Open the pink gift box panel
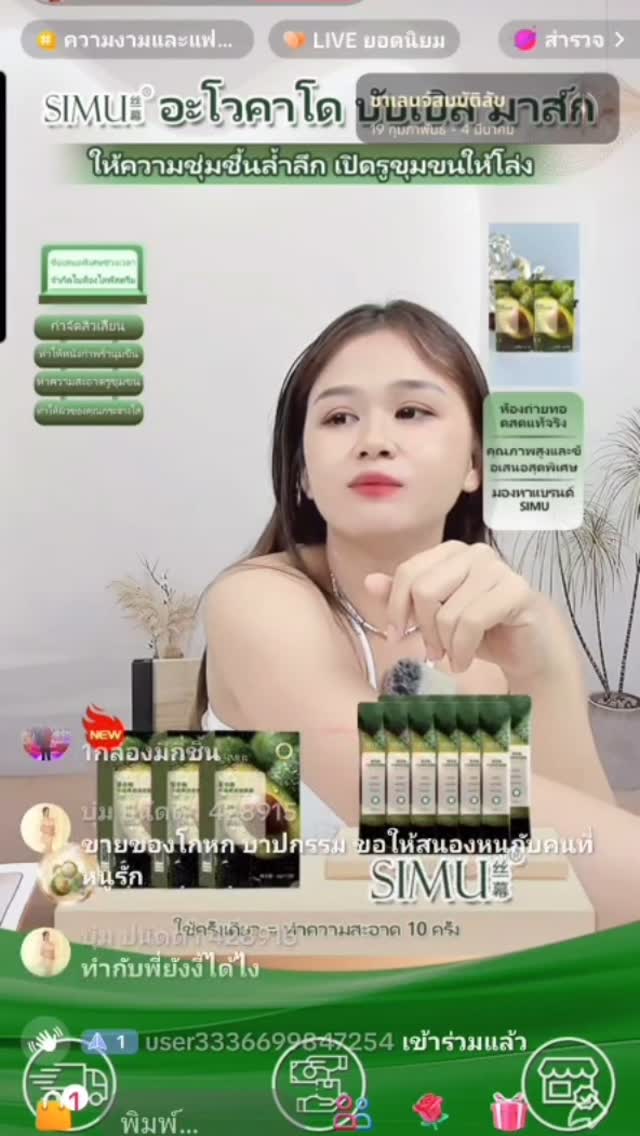 coord(510,1112)
